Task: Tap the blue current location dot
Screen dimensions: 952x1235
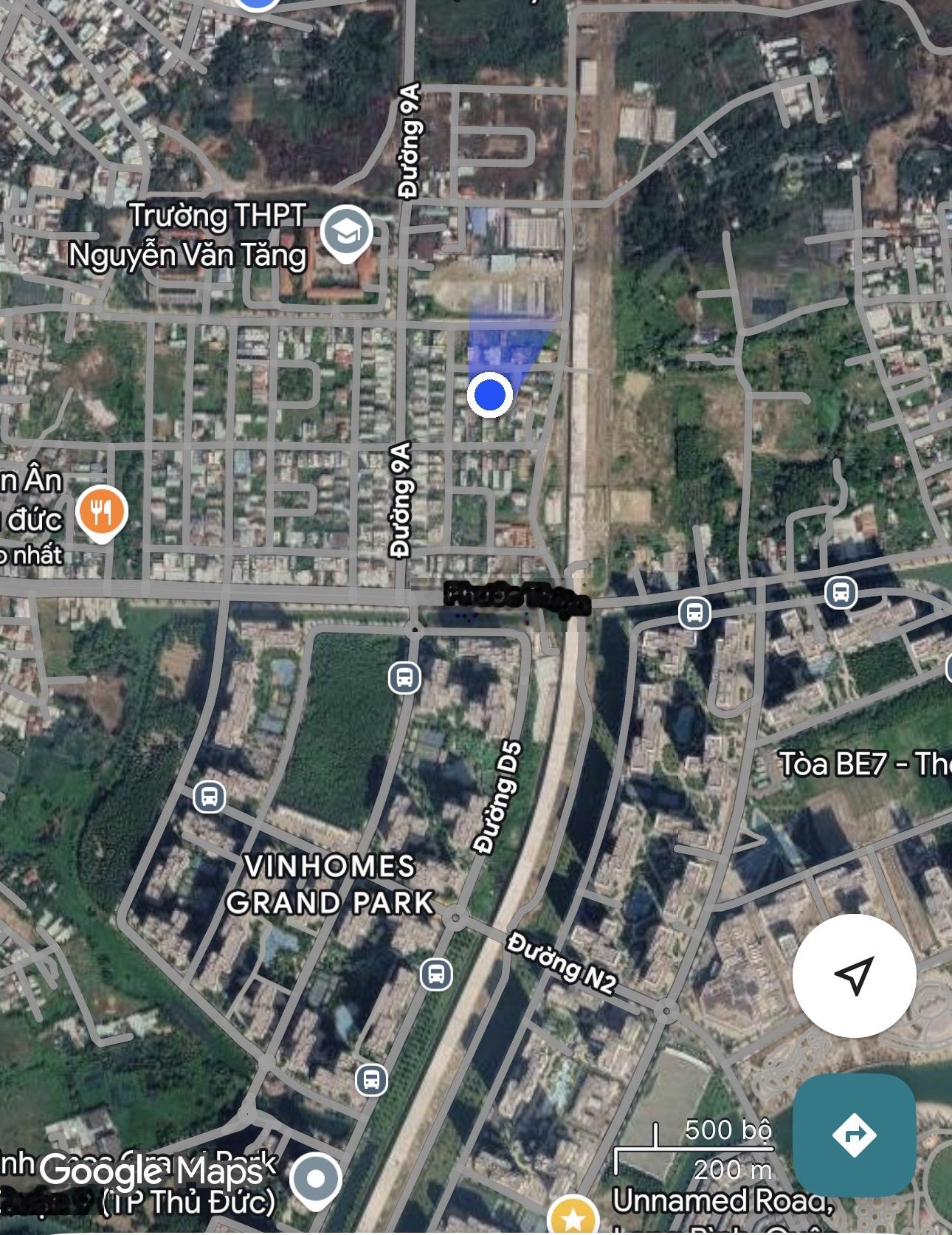Action: (x=490, y=394)
